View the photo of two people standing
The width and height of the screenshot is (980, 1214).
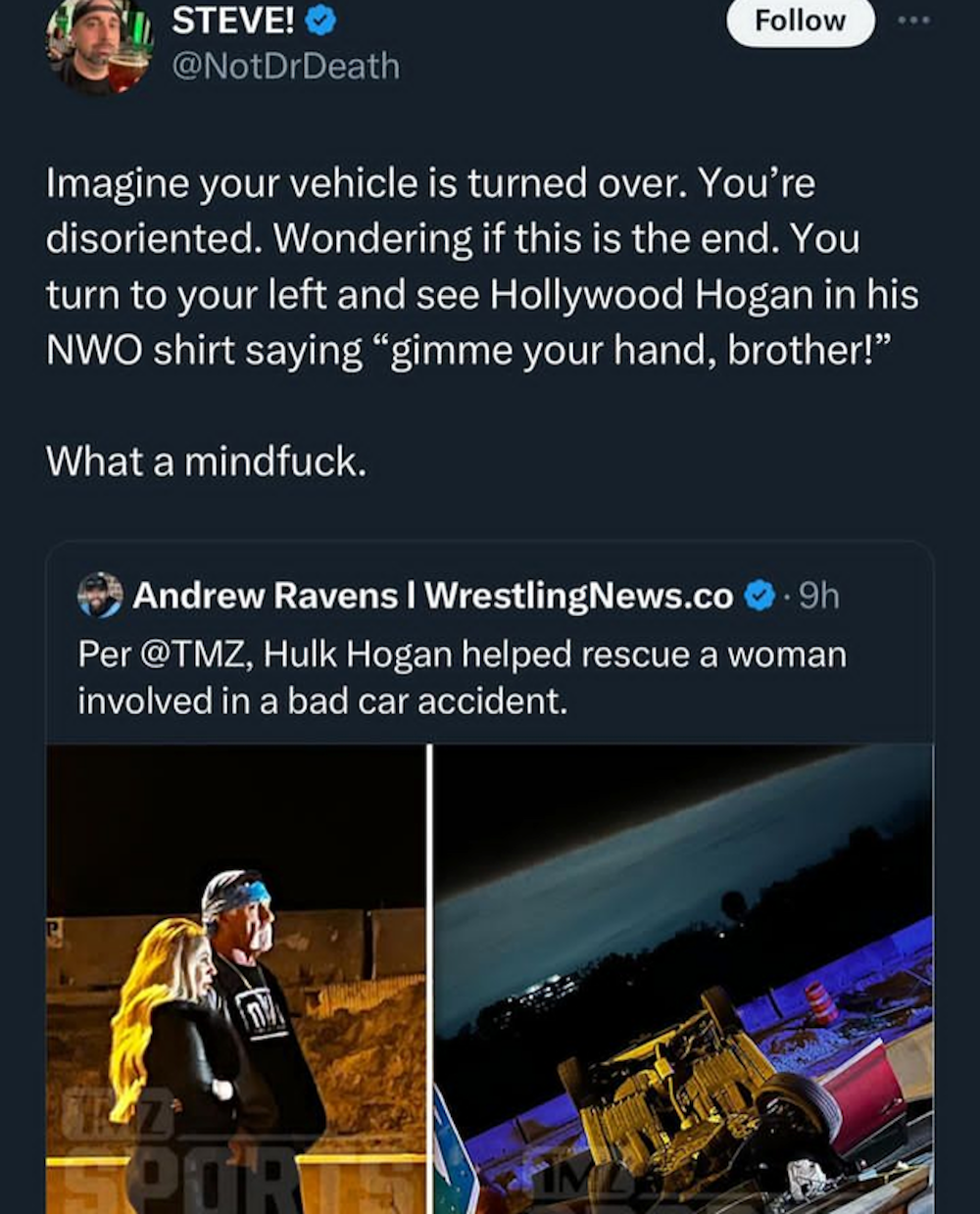click(235, 980)
